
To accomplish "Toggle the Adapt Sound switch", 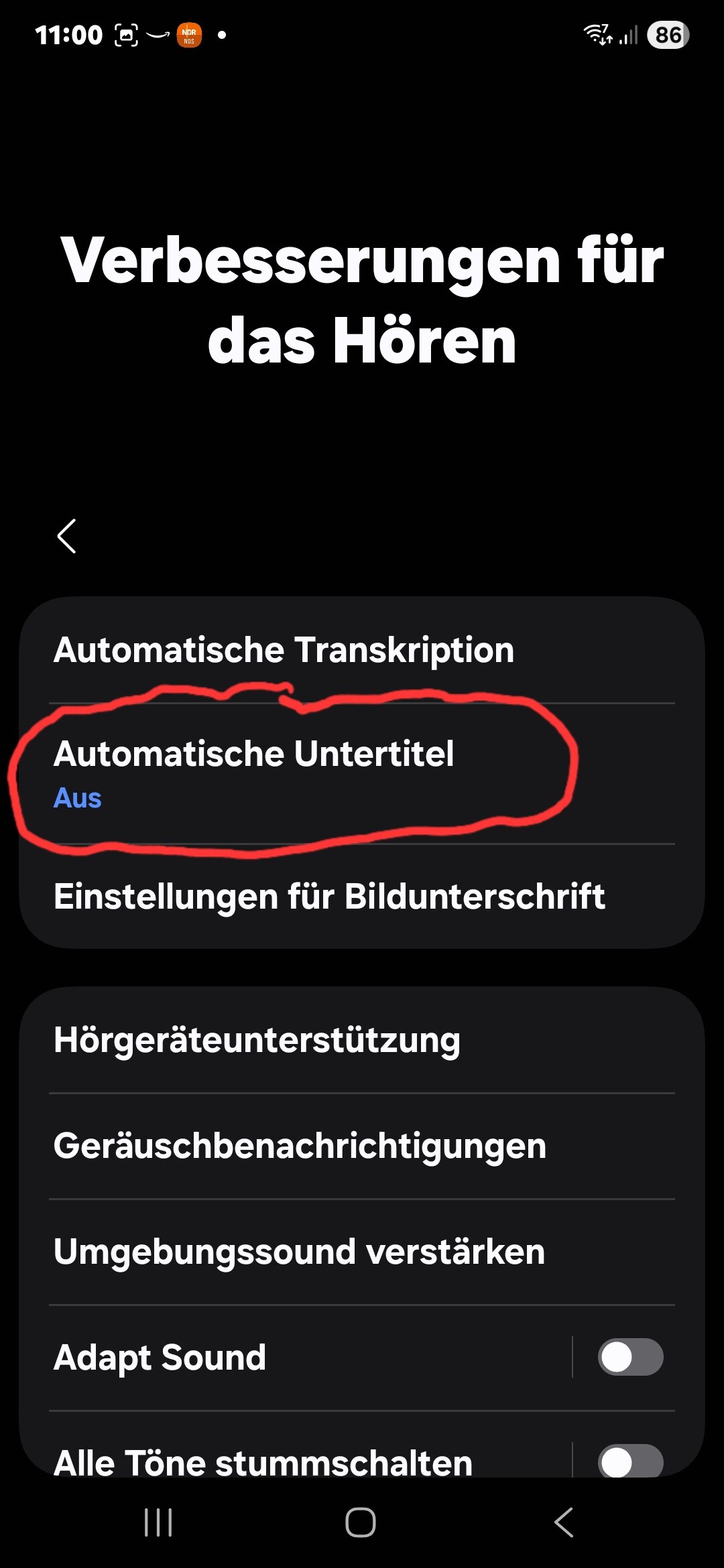I will 630,1358.
